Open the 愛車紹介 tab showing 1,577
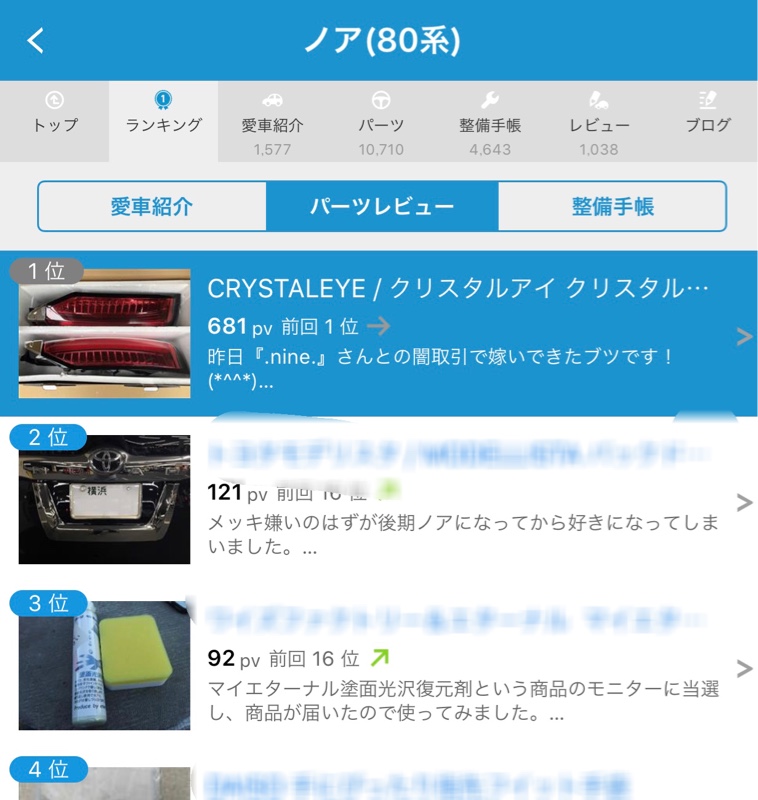758x800 pixels. (272, 123)
